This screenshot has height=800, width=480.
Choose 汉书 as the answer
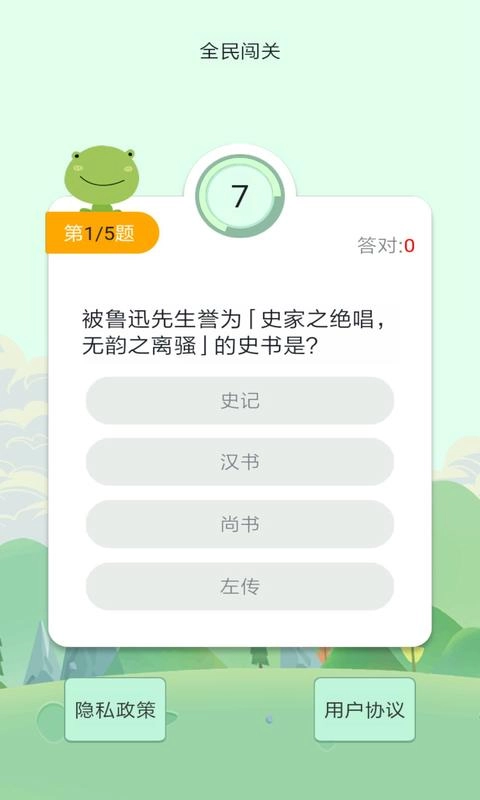tap(240, 462)
